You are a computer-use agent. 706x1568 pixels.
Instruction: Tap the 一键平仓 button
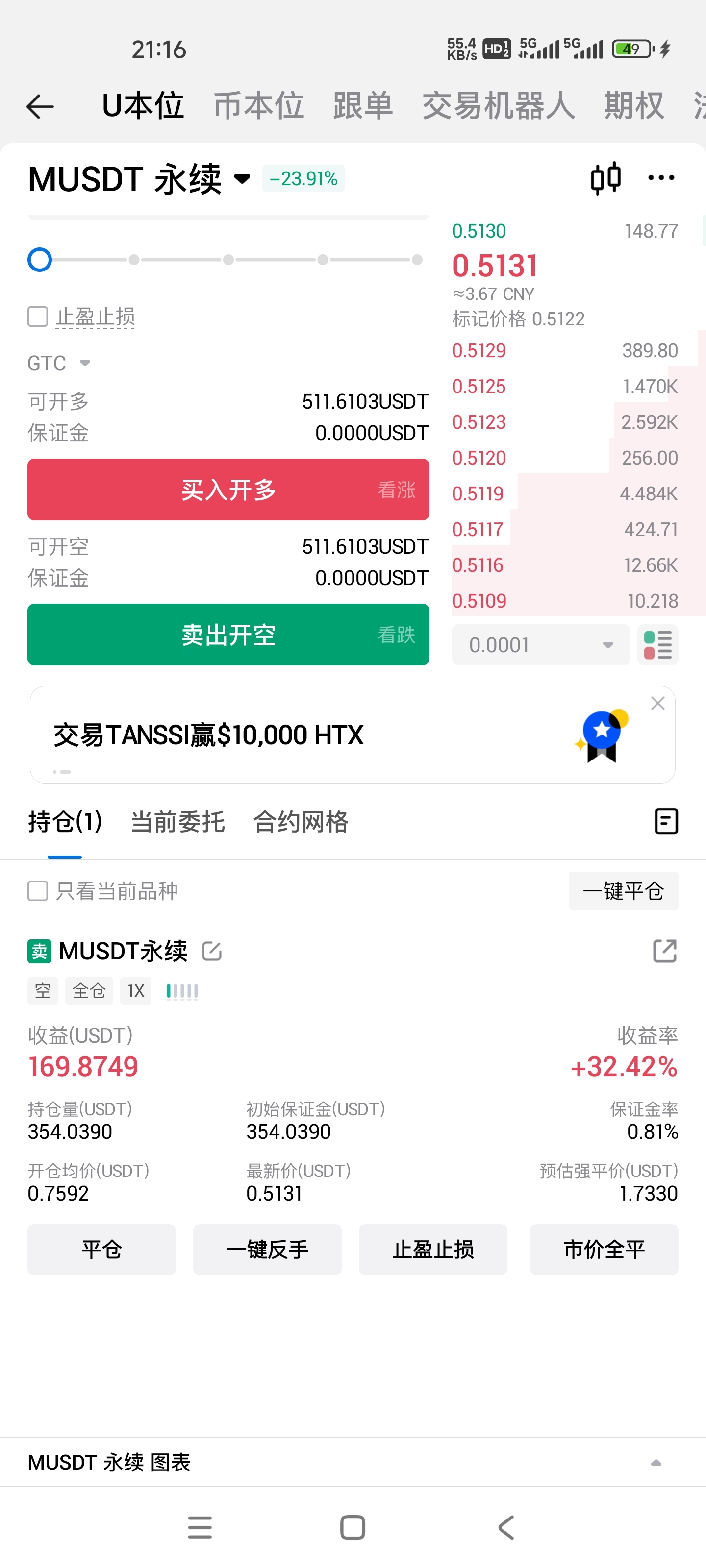tap(623, 890)
